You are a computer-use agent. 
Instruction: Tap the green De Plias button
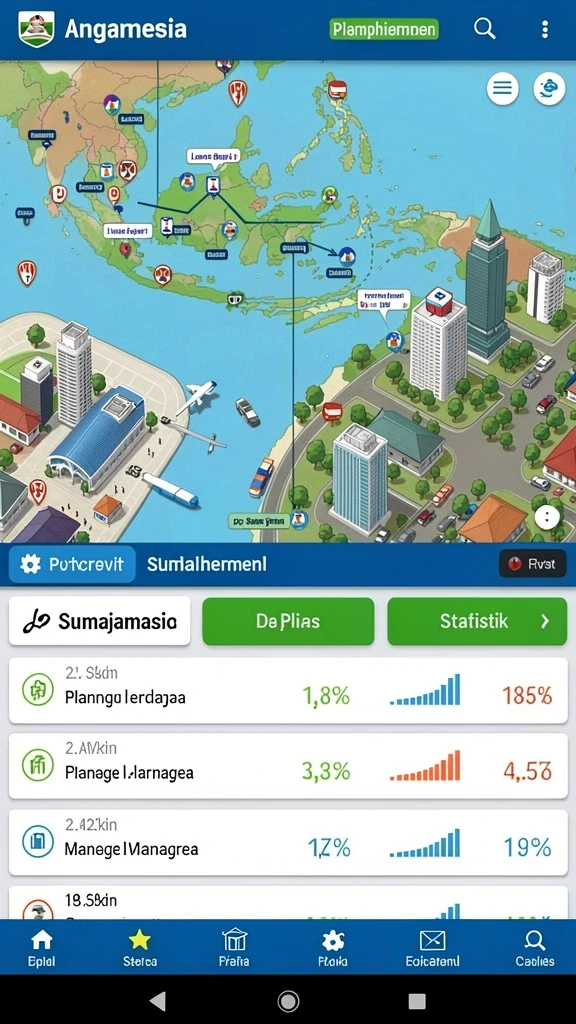point(288,621)
